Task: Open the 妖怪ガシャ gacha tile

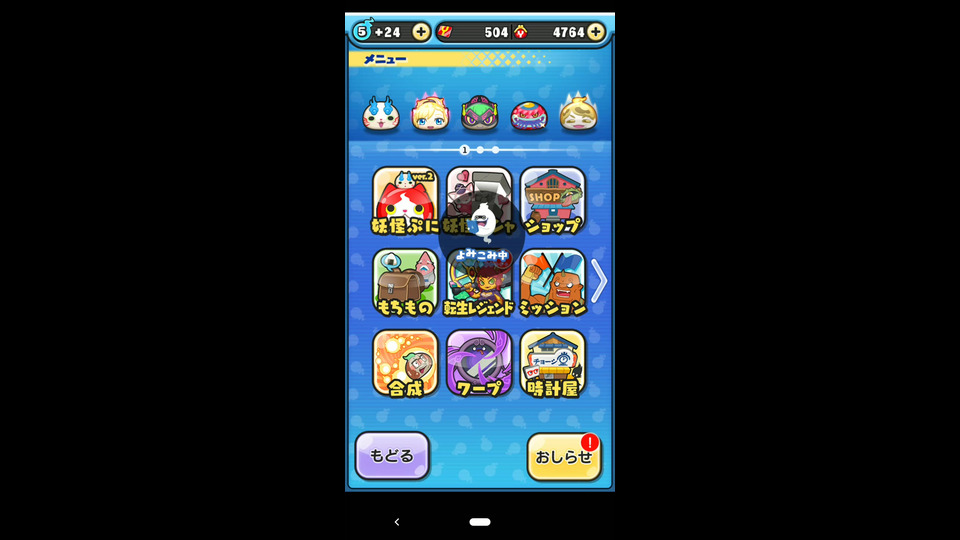Action: coord(479,201)
